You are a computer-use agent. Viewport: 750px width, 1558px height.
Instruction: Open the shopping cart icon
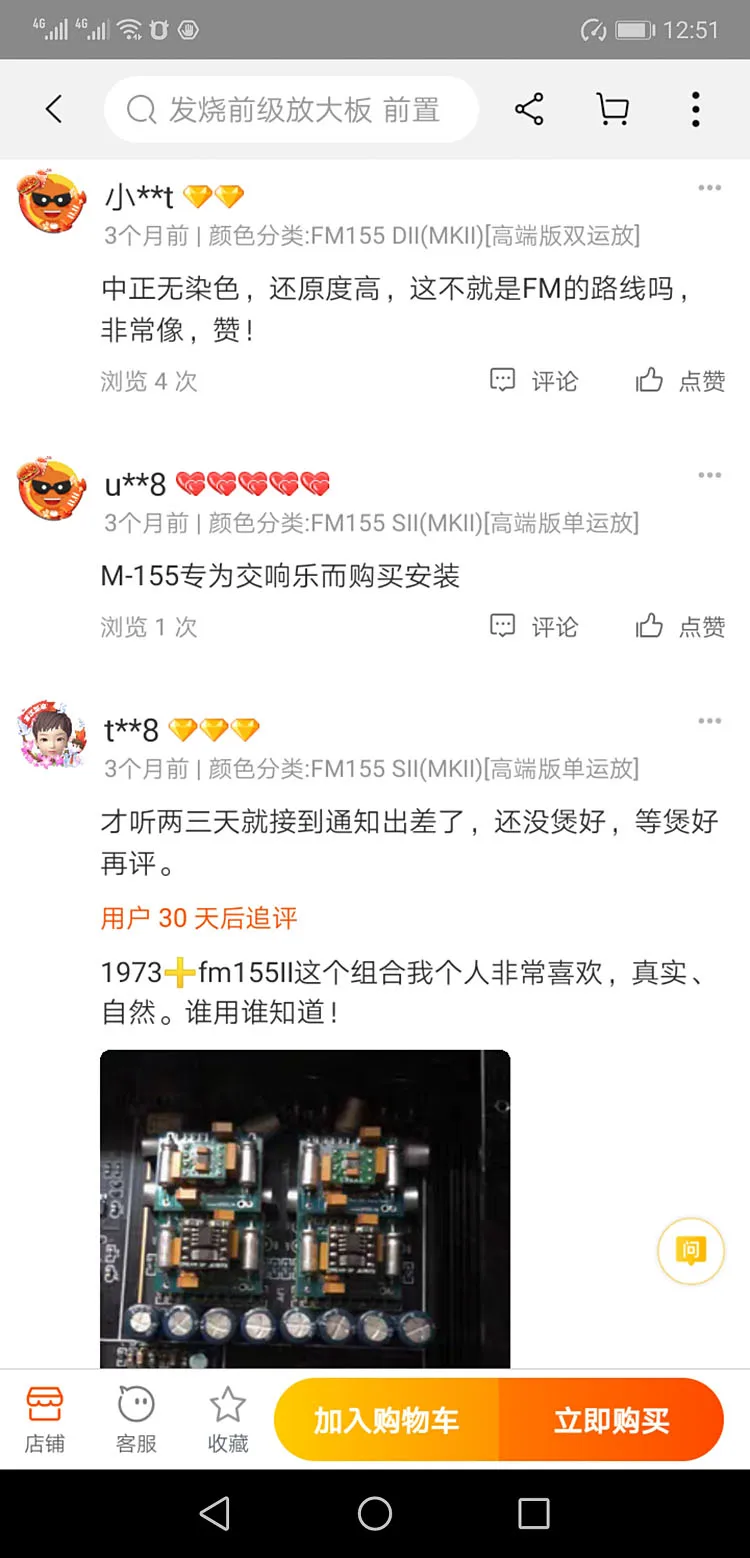612,109
